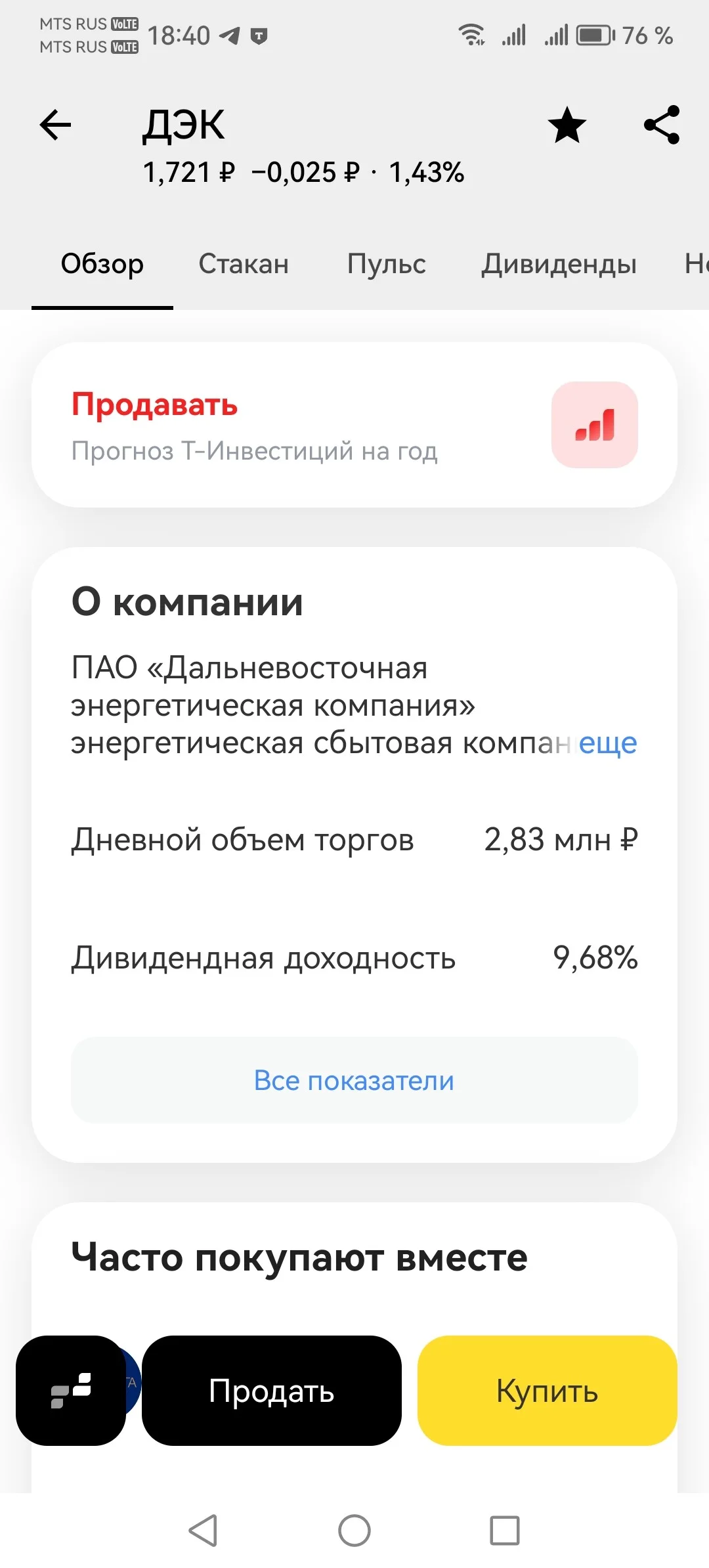Open Все показатели button
This screenshot has height=1568, width=709.
tap(354, 1080)
